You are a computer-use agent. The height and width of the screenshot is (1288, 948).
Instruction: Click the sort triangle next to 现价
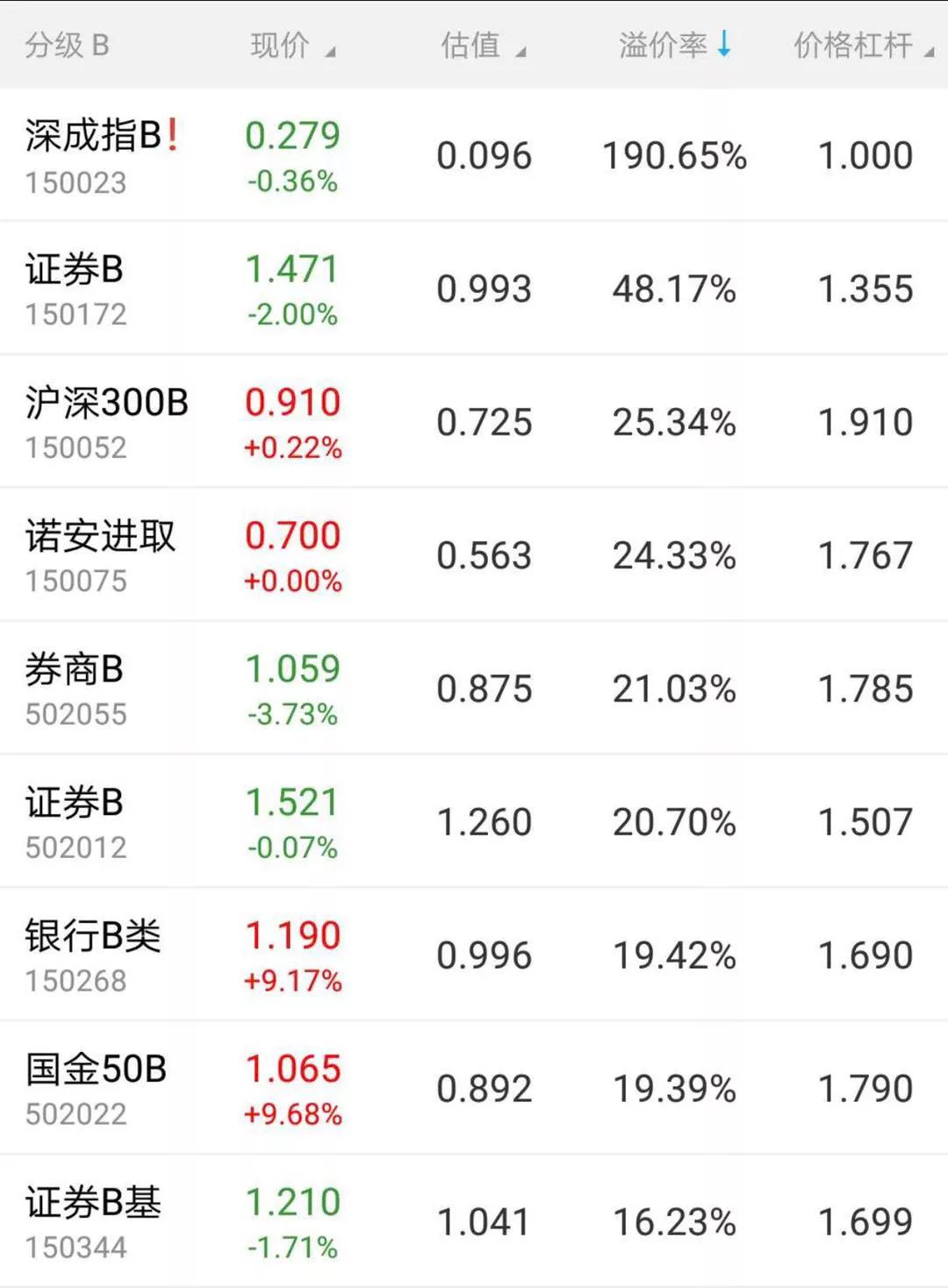pyautogui.click(x=328, y=51)
